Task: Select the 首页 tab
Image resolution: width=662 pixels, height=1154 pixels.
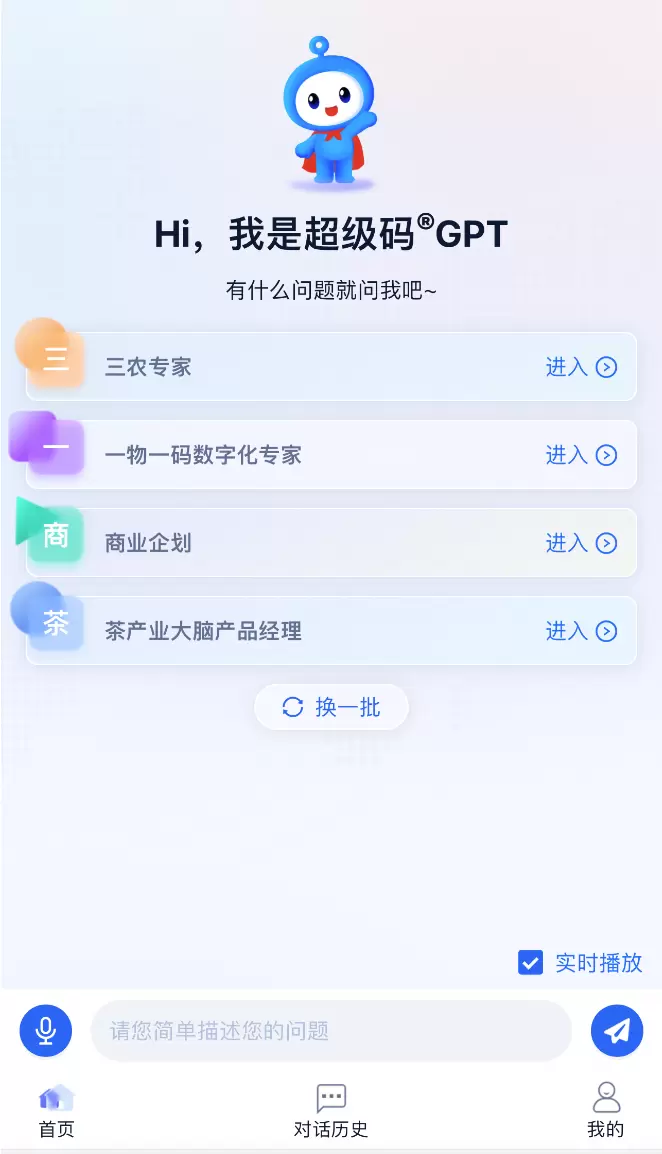Action: (57, 1110)
